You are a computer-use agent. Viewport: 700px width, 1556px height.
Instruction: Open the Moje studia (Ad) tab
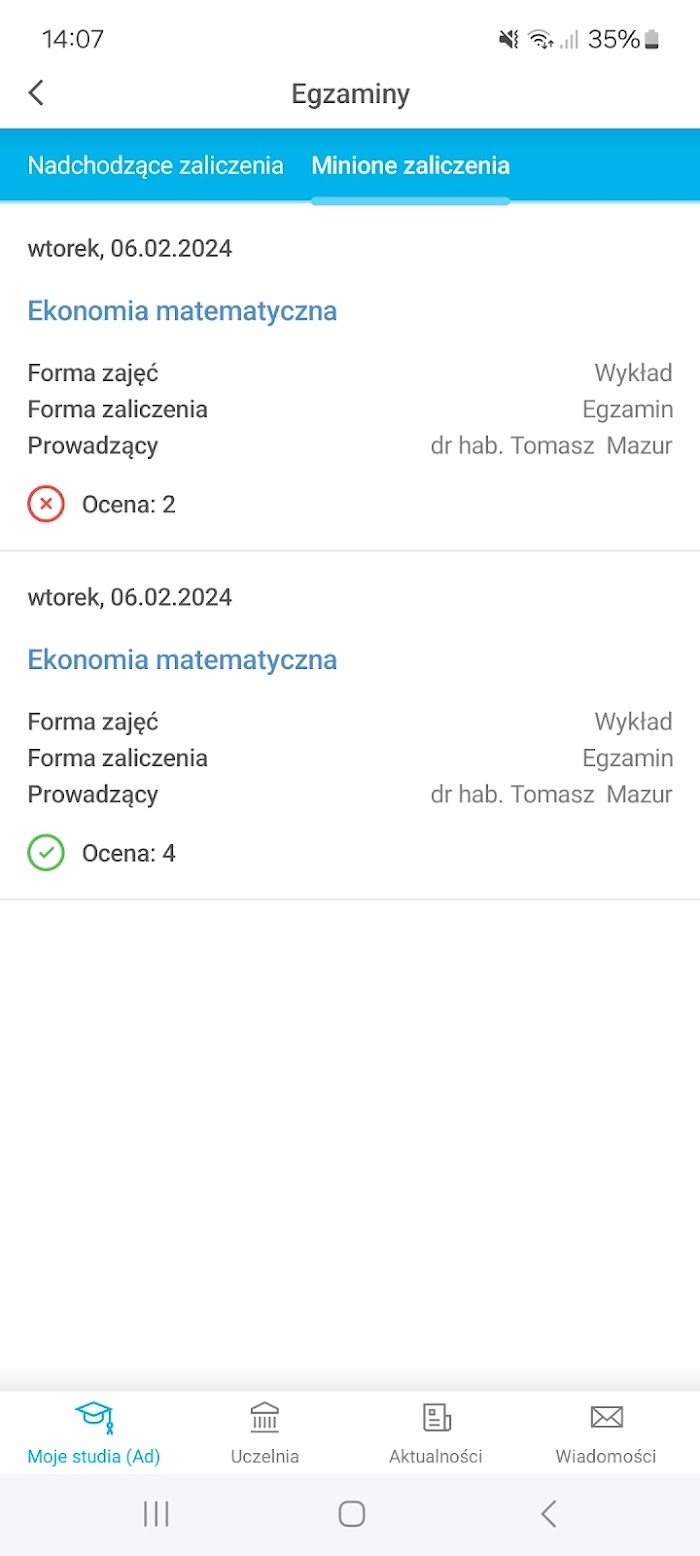pos(94,1433)
